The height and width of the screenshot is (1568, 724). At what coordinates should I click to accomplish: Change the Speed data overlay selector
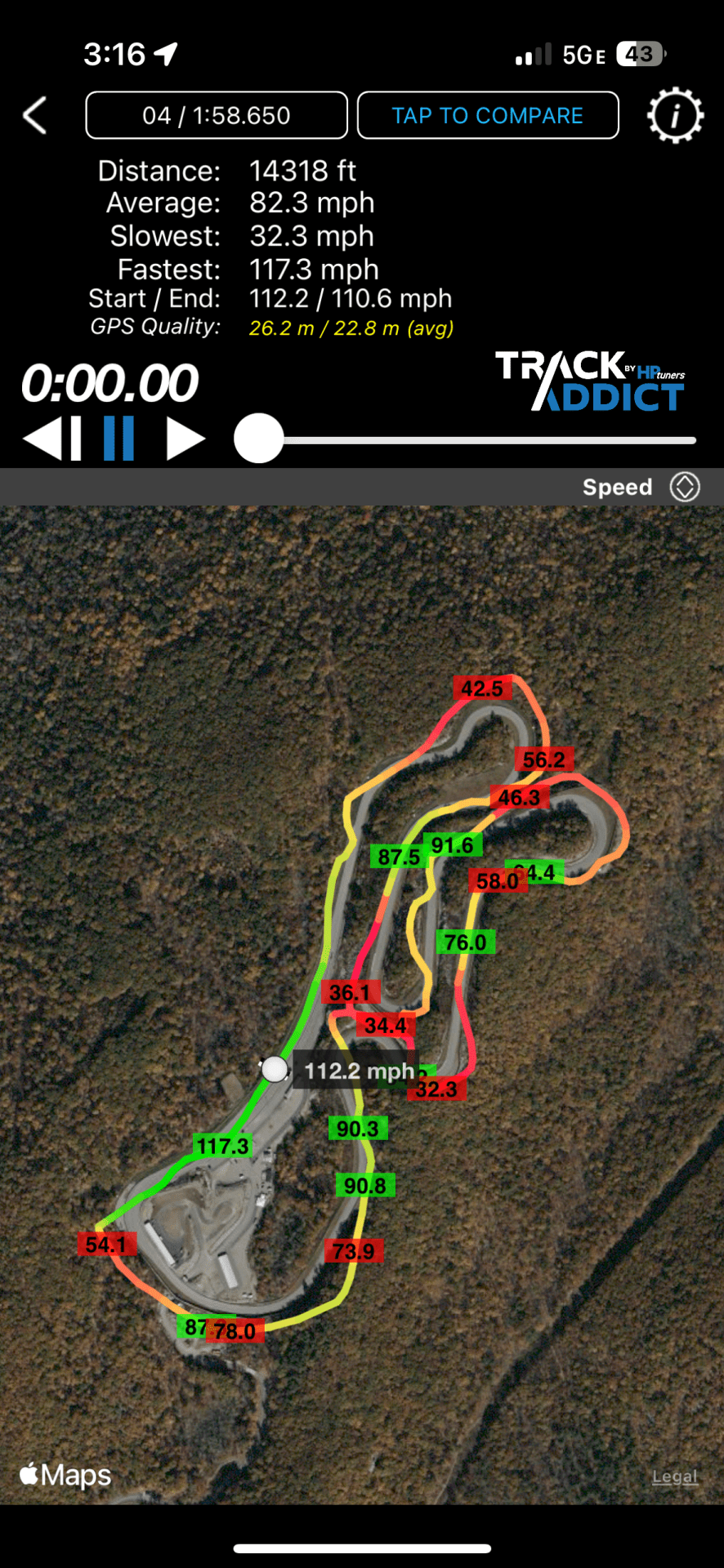[x=639, y=487]
